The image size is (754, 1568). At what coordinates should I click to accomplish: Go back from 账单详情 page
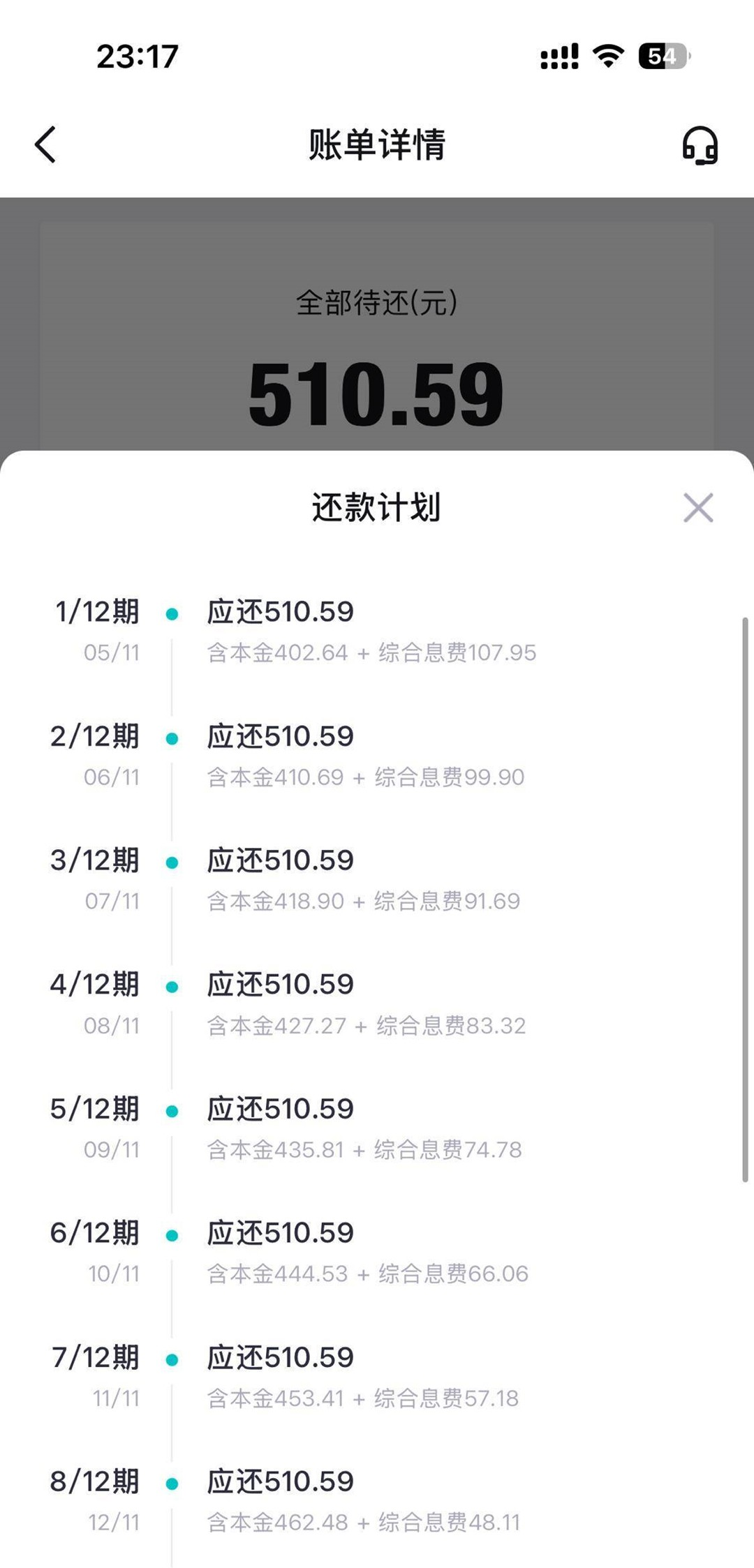pos(45,144)
